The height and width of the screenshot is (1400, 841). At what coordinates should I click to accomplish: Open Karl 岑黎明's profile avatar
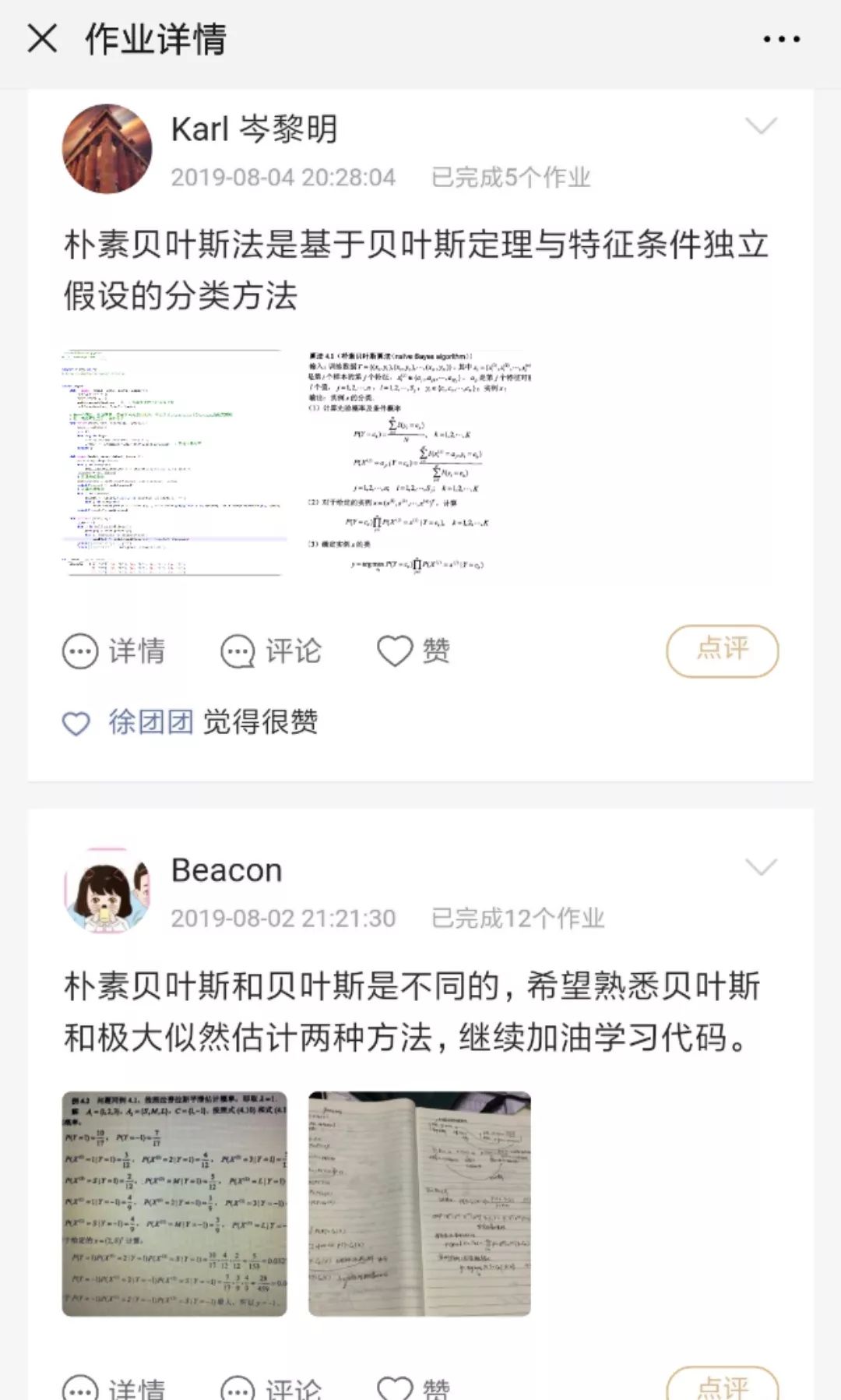pos(107,149)
